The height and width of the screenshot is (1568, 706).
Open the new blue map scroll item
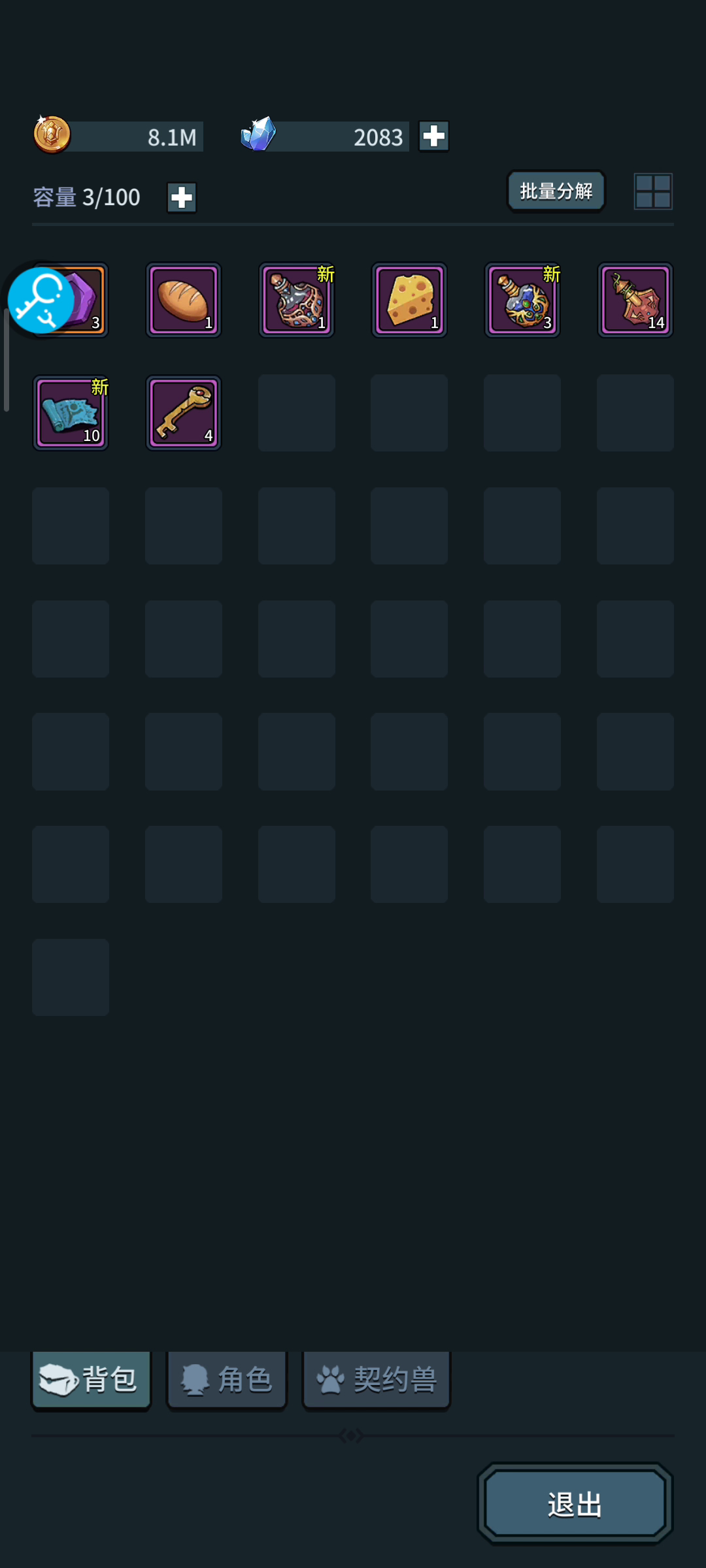71,413
